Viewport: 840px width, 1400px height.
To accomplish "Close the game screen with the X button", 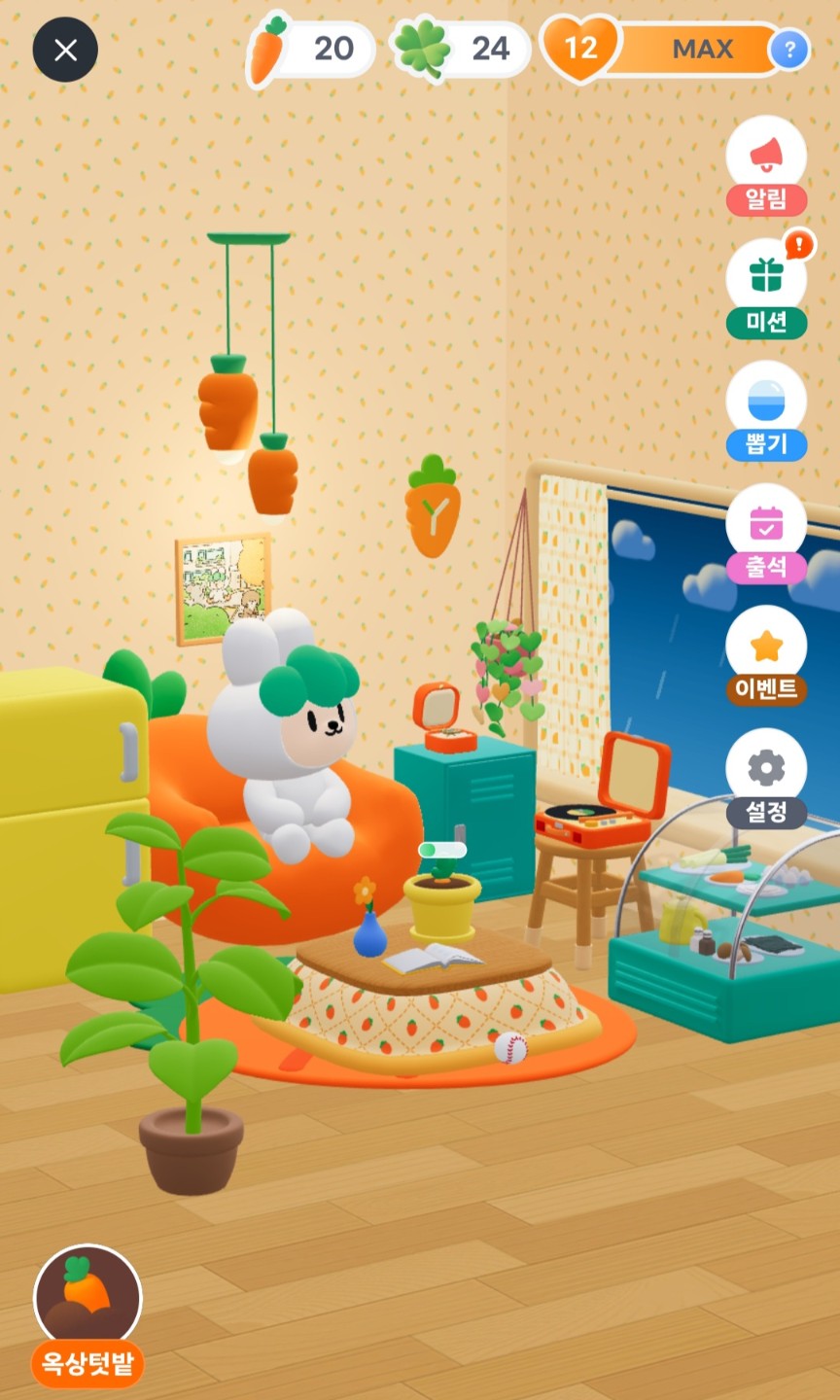I will tap(65, 50).
